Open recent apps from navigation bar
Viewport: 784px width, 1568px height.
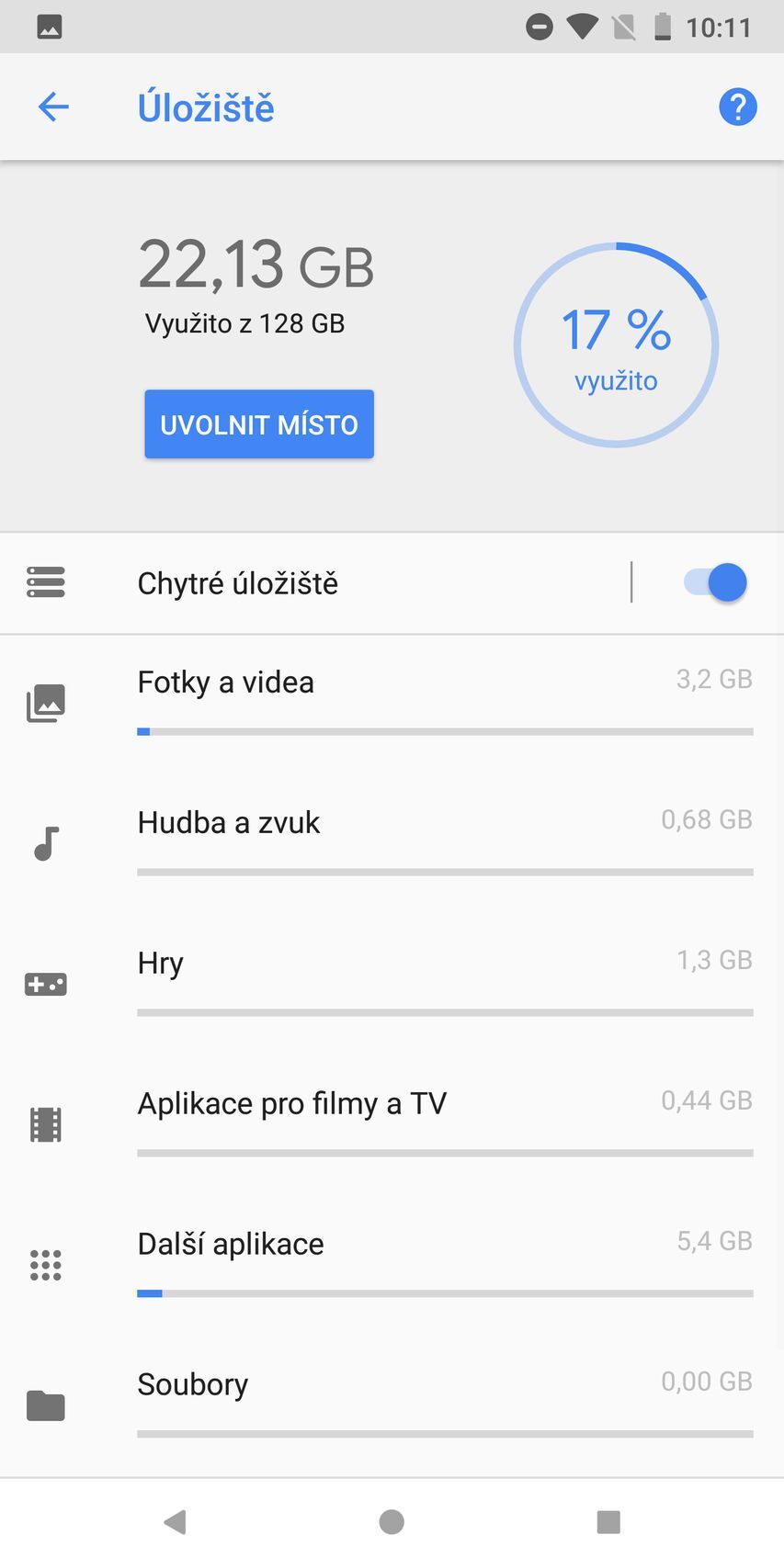(x=608, y=1522)
